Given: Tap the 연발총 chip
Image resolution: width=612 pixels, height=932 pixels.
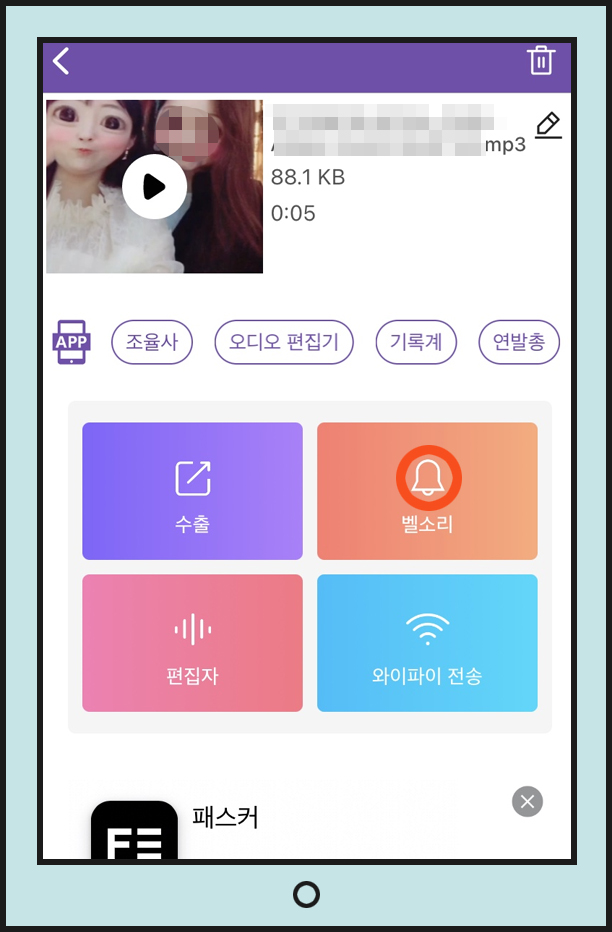Looking at the screenshot, I should tap(518, 342).
